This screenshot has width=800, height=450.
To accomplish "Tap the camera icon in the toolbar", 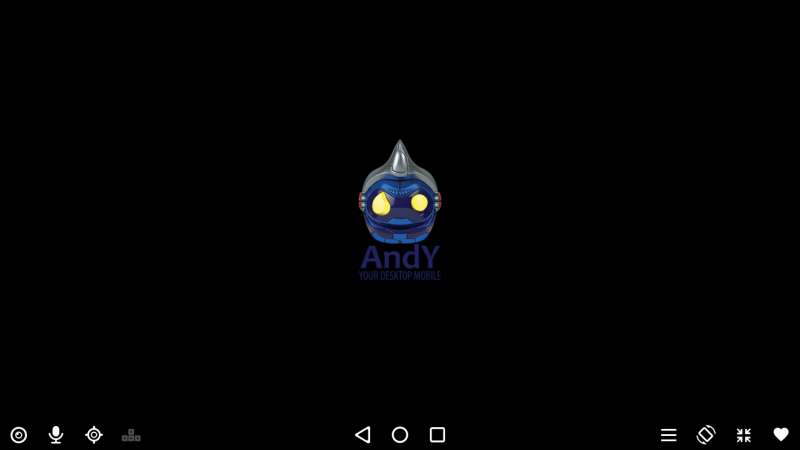I will point(19,435).
